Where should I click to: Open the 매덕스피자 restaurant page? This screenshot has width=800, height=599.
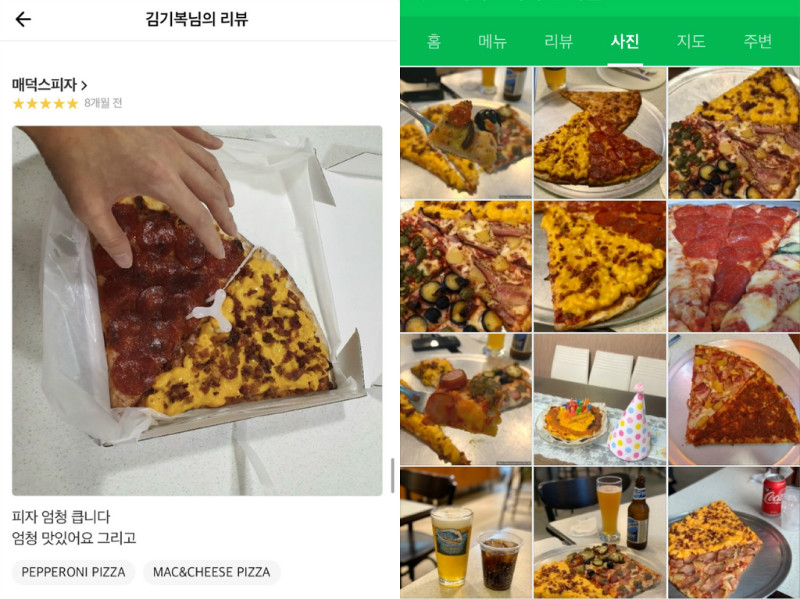click(x=49, y=85)
